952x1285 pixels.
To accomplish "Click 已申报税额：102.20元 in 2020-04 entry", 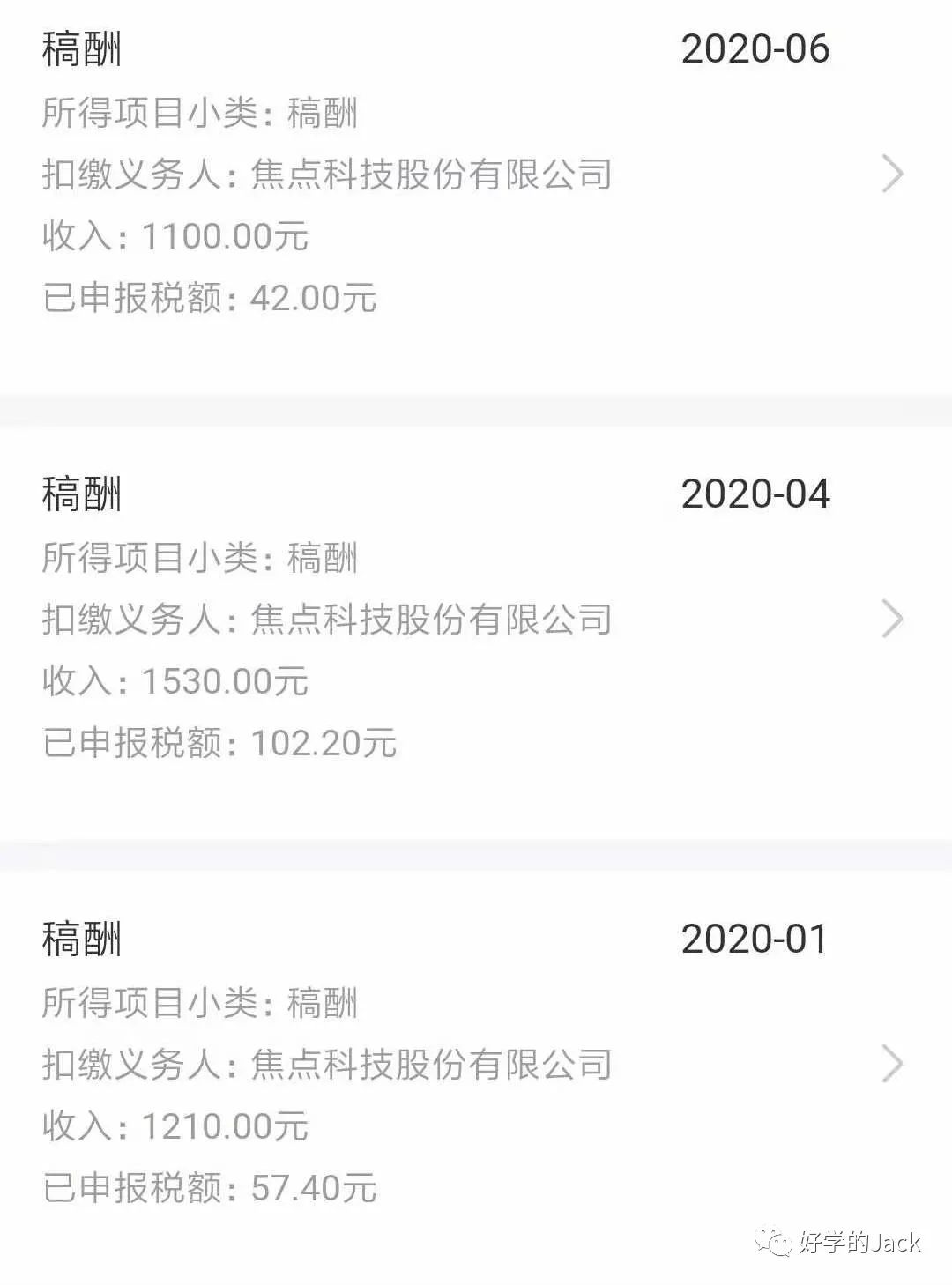I will point(218,741).
